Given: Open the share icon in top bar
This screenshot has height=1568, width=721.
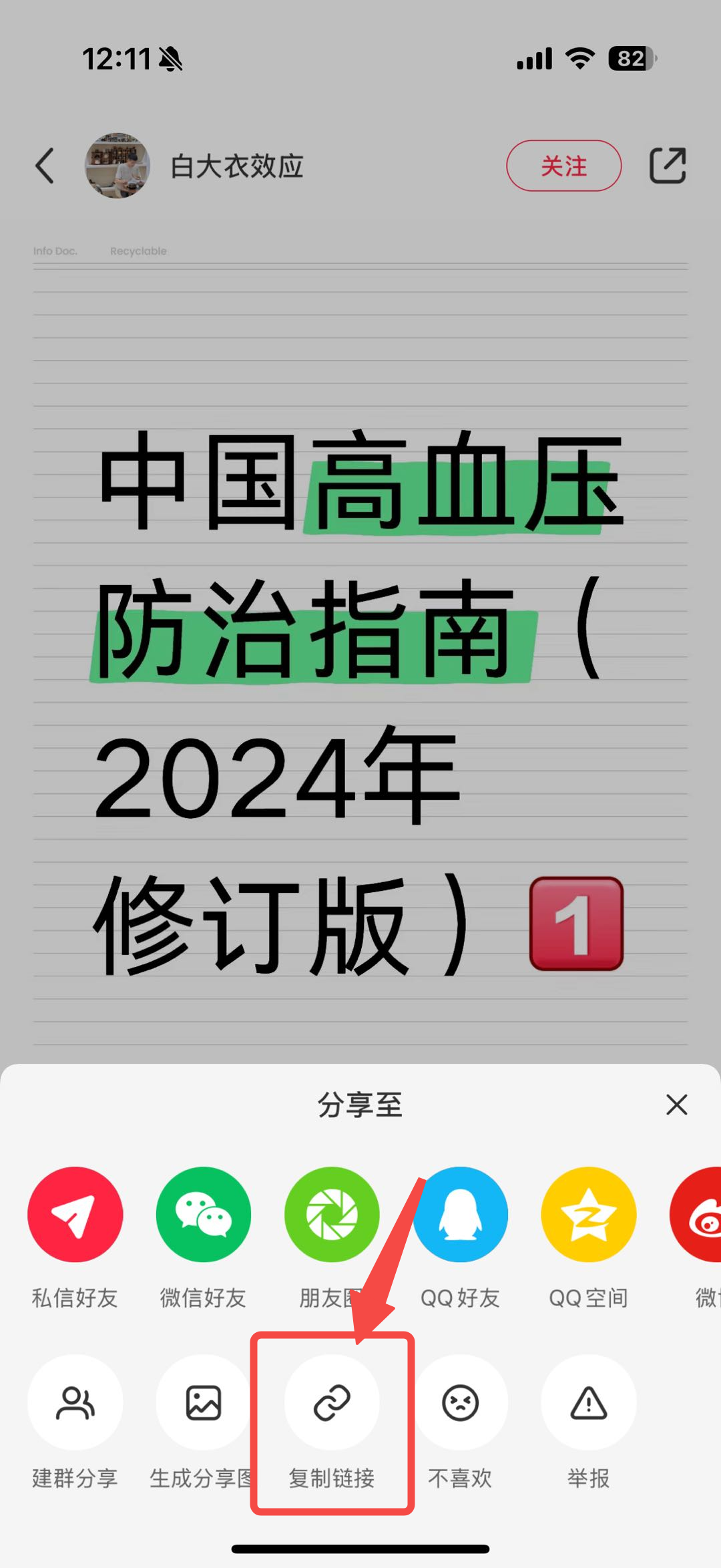Looking at the screenshot, I should coord(668,166).
